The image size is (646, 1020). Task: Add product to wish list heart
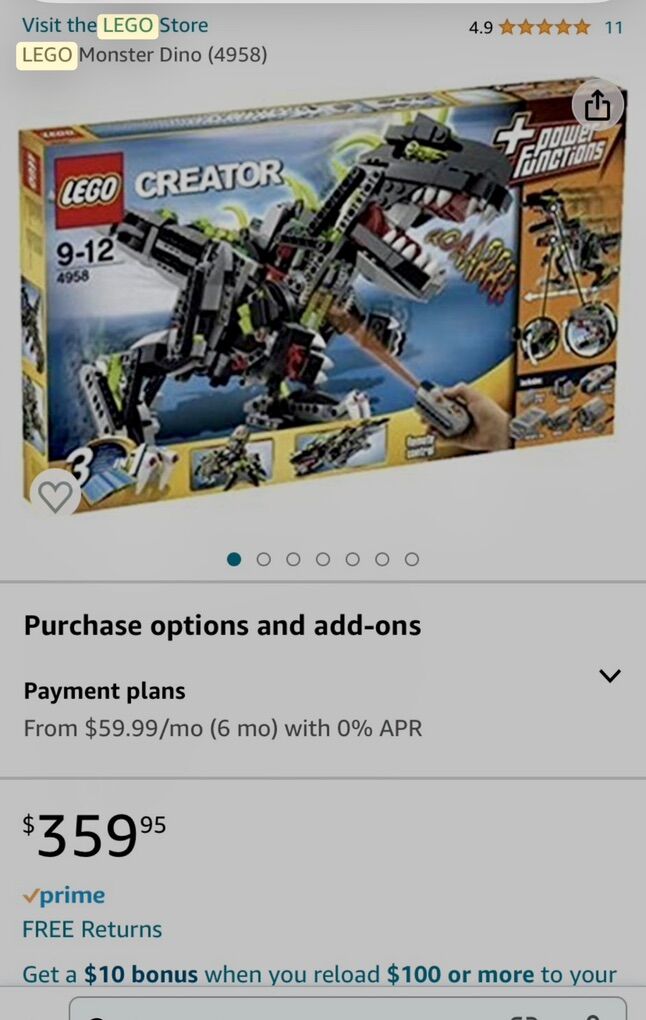coord(55,496)
